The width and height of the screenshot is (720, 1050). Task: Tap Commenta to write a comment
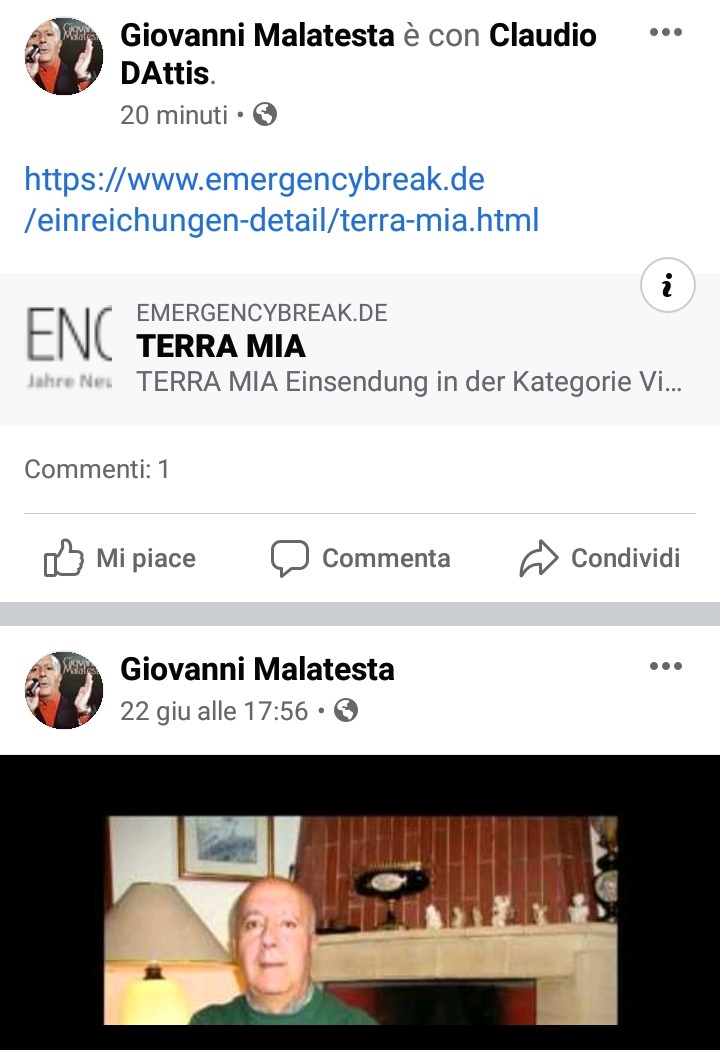click(x=361, y=558)
